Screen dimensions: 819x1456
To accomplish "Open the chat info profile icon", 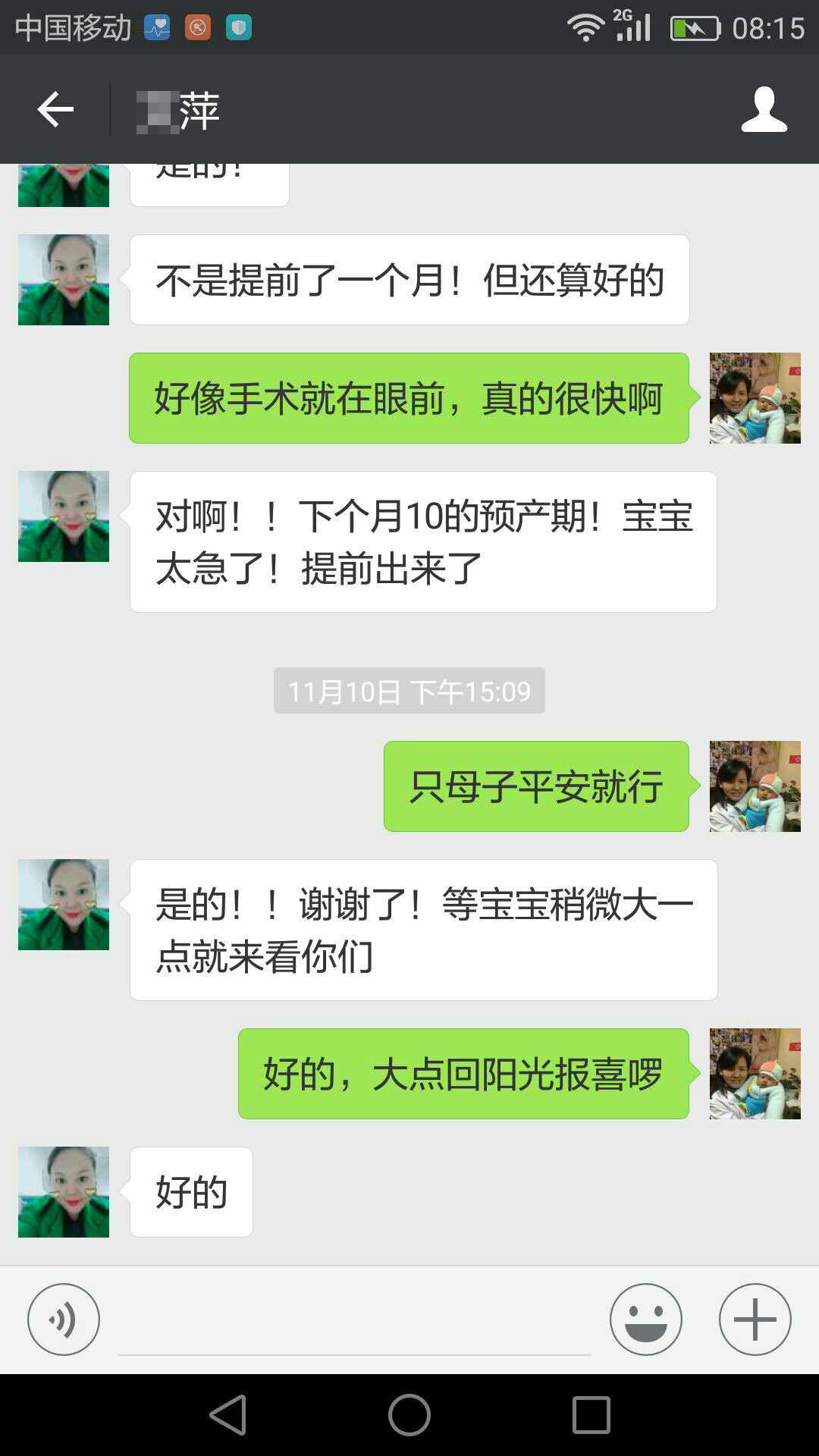I will (764, 110).
